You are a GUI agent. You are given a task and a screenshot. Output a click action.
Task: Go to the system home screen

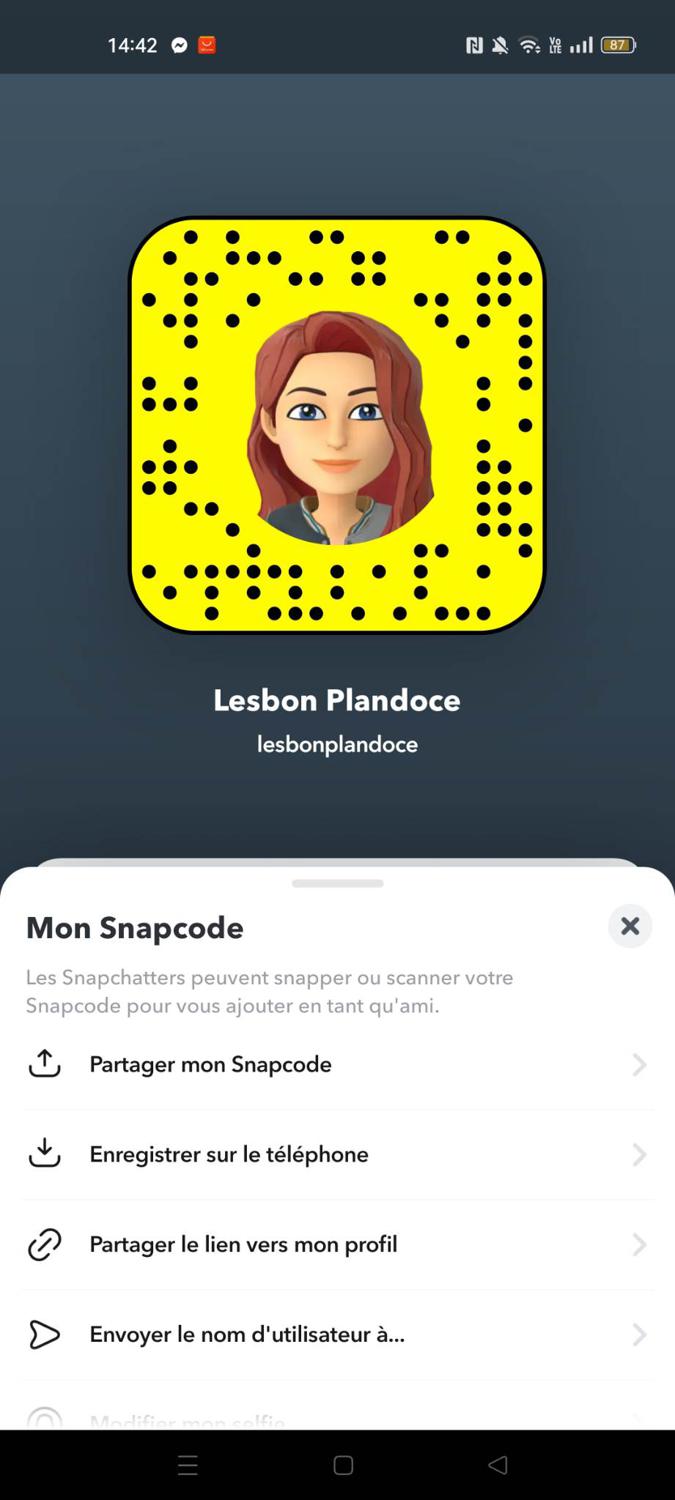coord(343,1466)
